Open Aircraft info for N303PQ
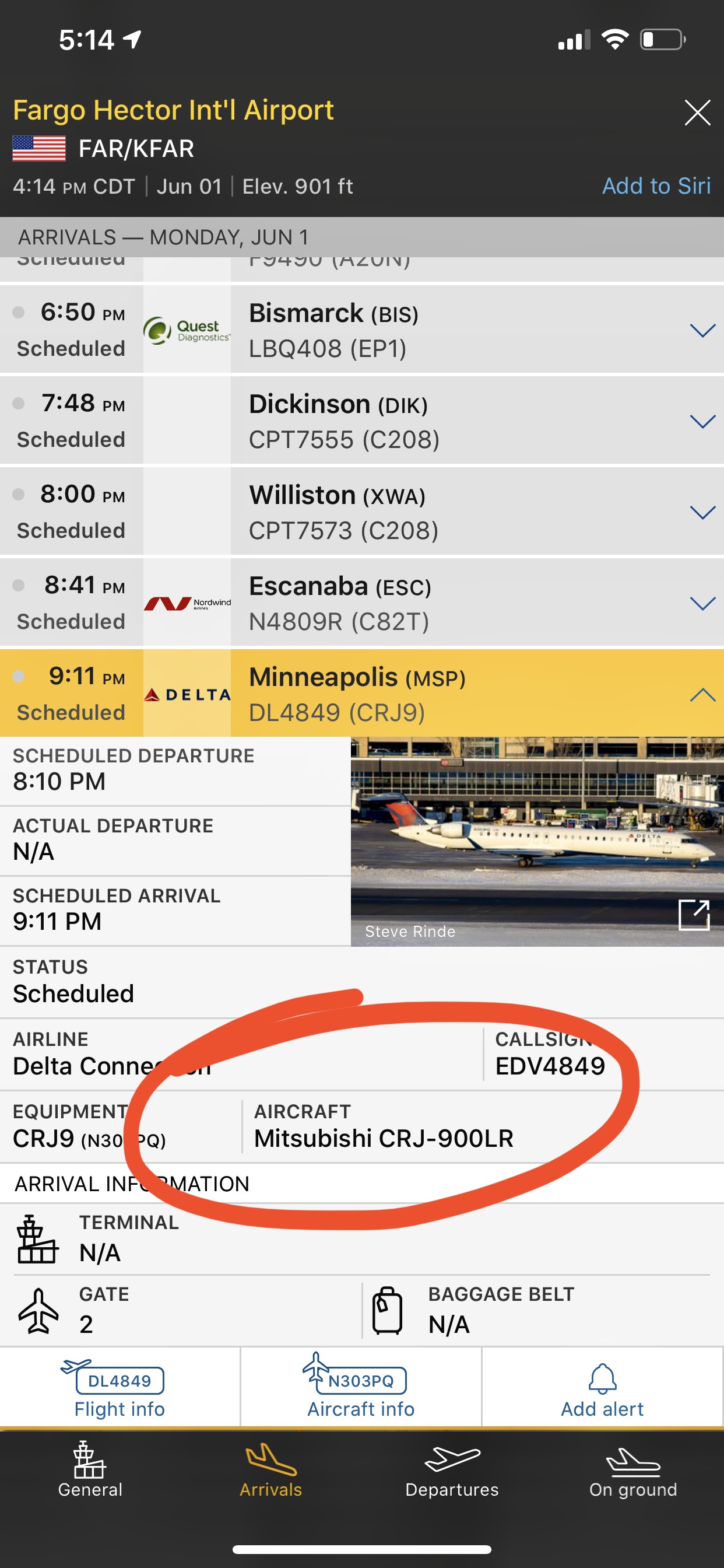Image resolution: width=724 pixels, height=1568 pixels. click(361, 1389)
